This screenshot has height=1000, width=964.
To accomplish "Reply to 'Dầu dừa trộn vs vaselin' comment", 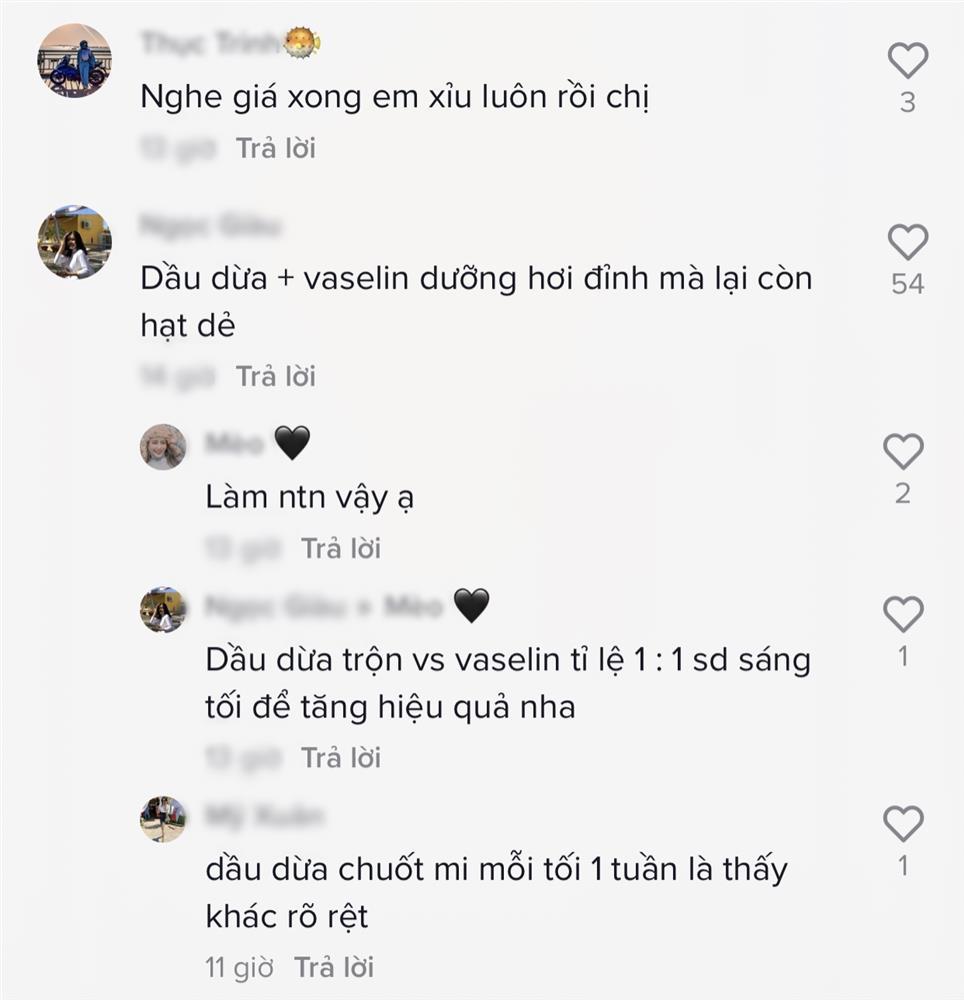I will tap(341, 758).
